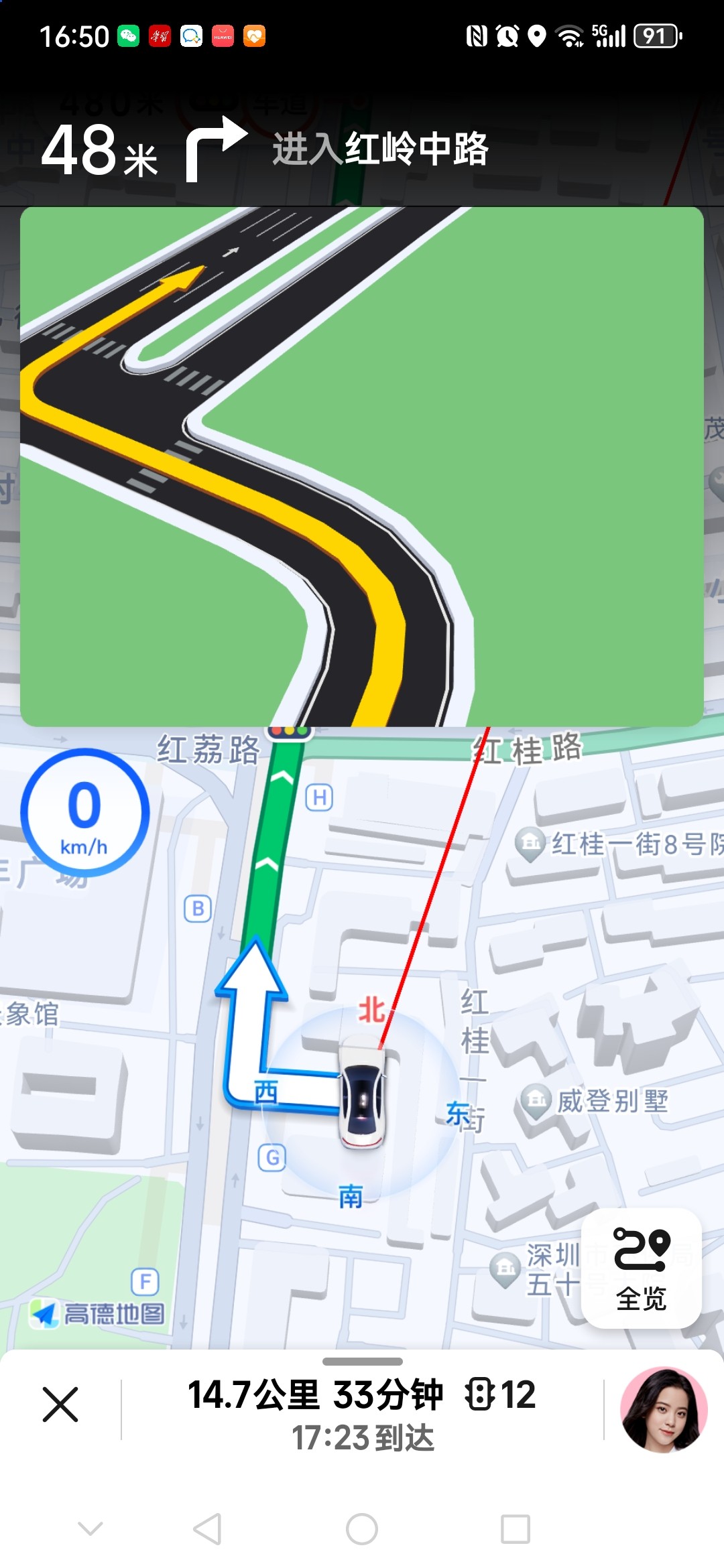Viewport: 724px width, 1568px height.
Task: Return to home screen via system button
Action: 362,1529
